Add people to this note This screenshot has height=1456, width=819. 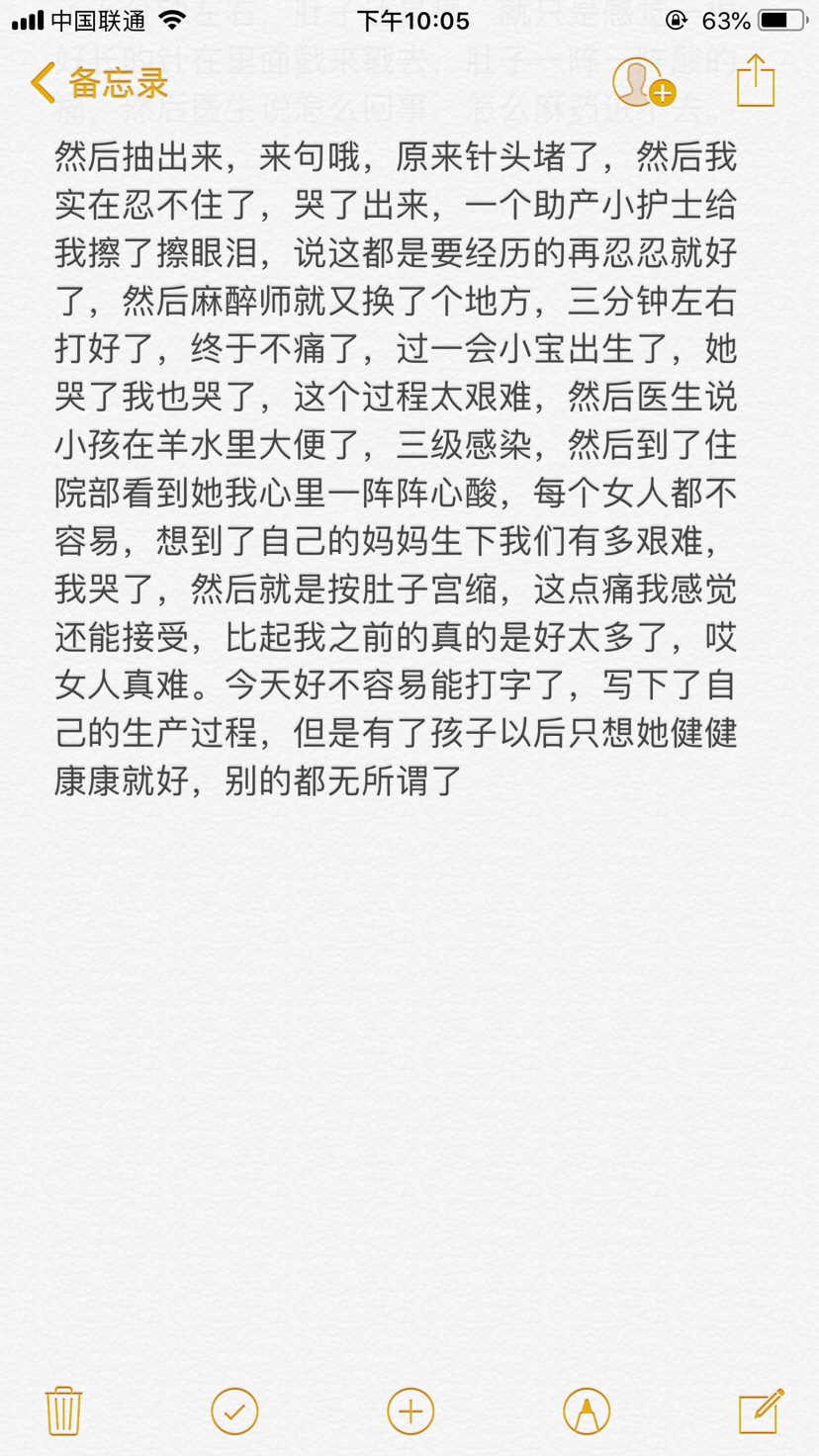coord(643,83)
